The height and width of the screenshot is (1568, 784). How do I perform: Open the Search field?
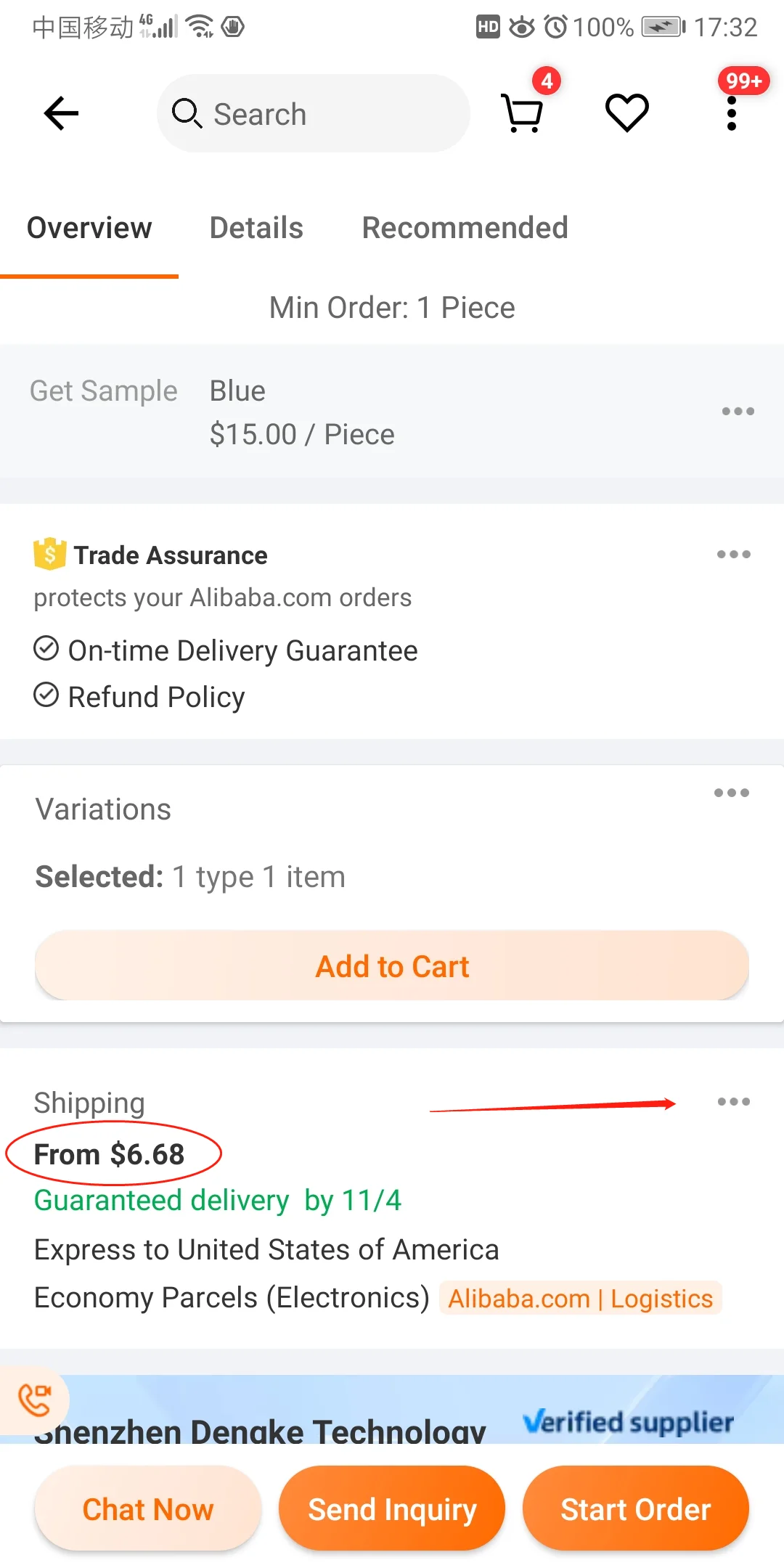[x=314, y=113]
